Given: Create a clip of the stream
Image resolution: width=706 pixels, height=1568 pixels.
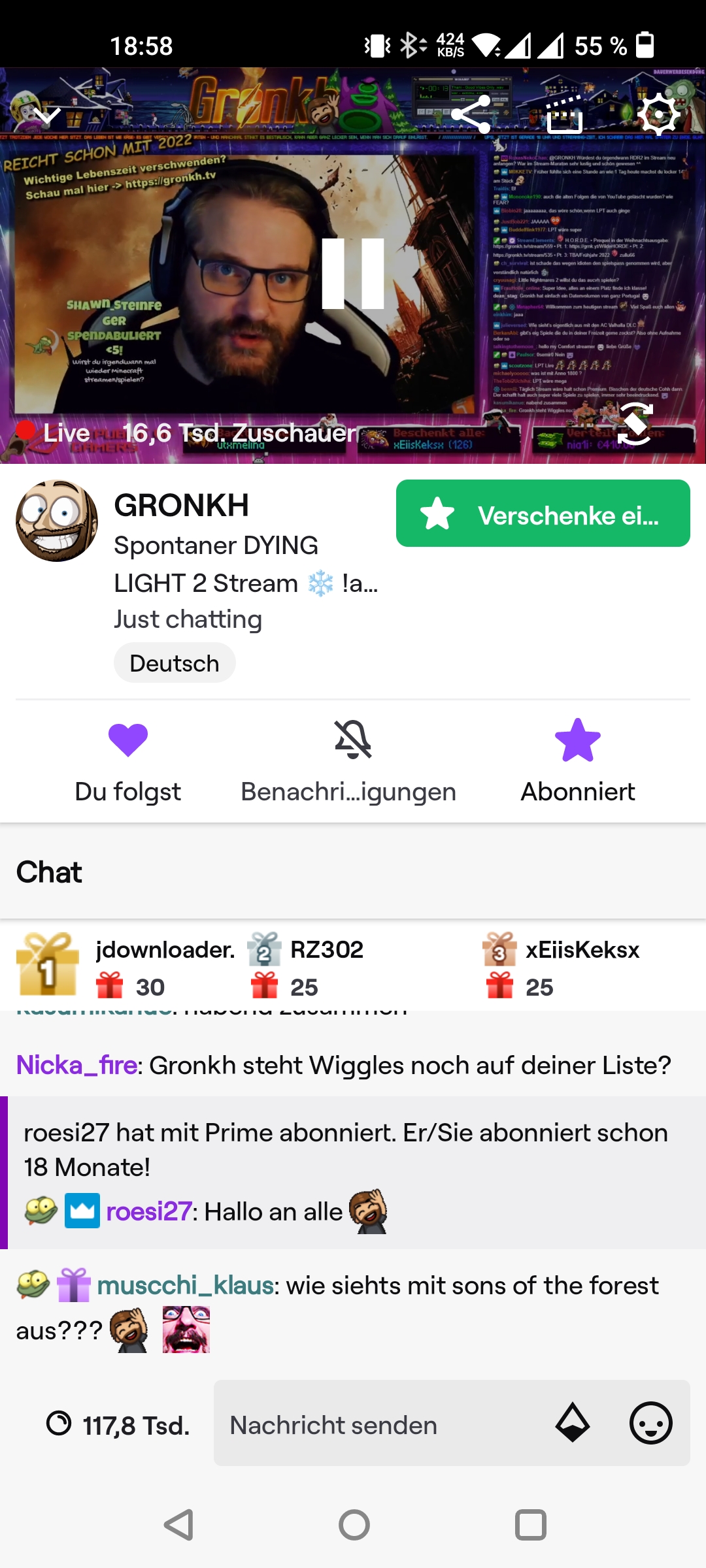Looking at the screenshot, I should 565,115.
